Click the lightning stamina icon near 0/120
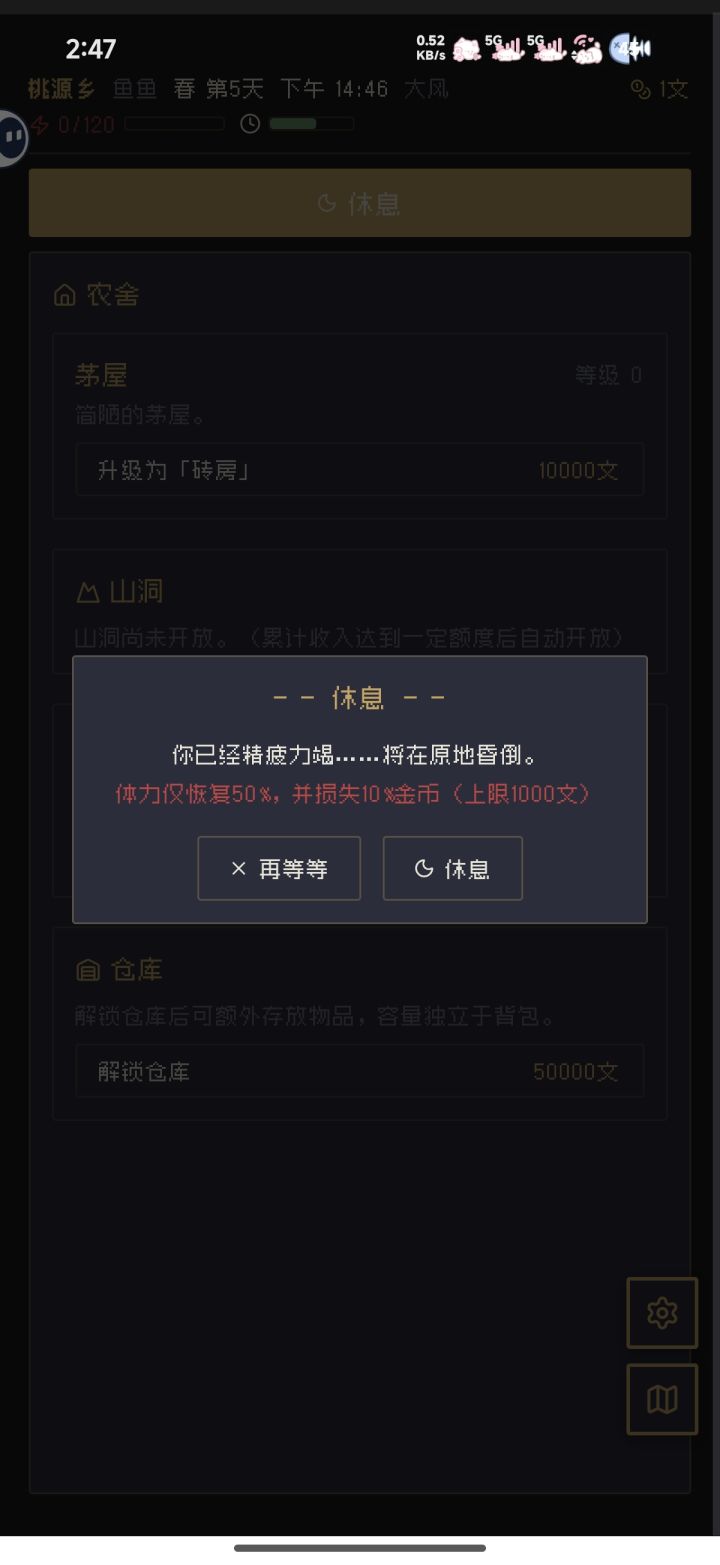720x1565 pixels. (40, 122)
